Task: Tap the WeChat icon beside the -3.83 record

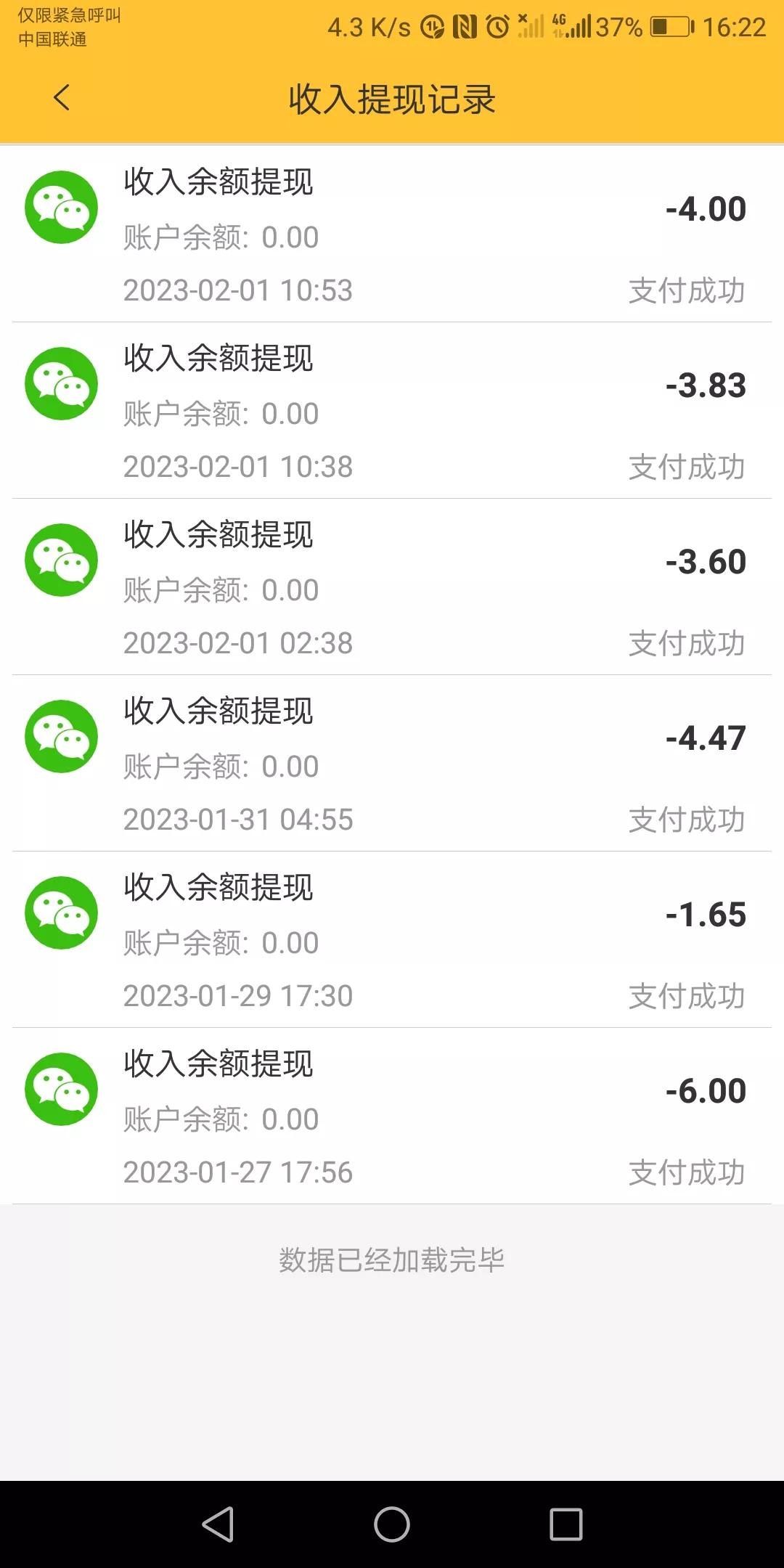Action: [x=62, y=383]
